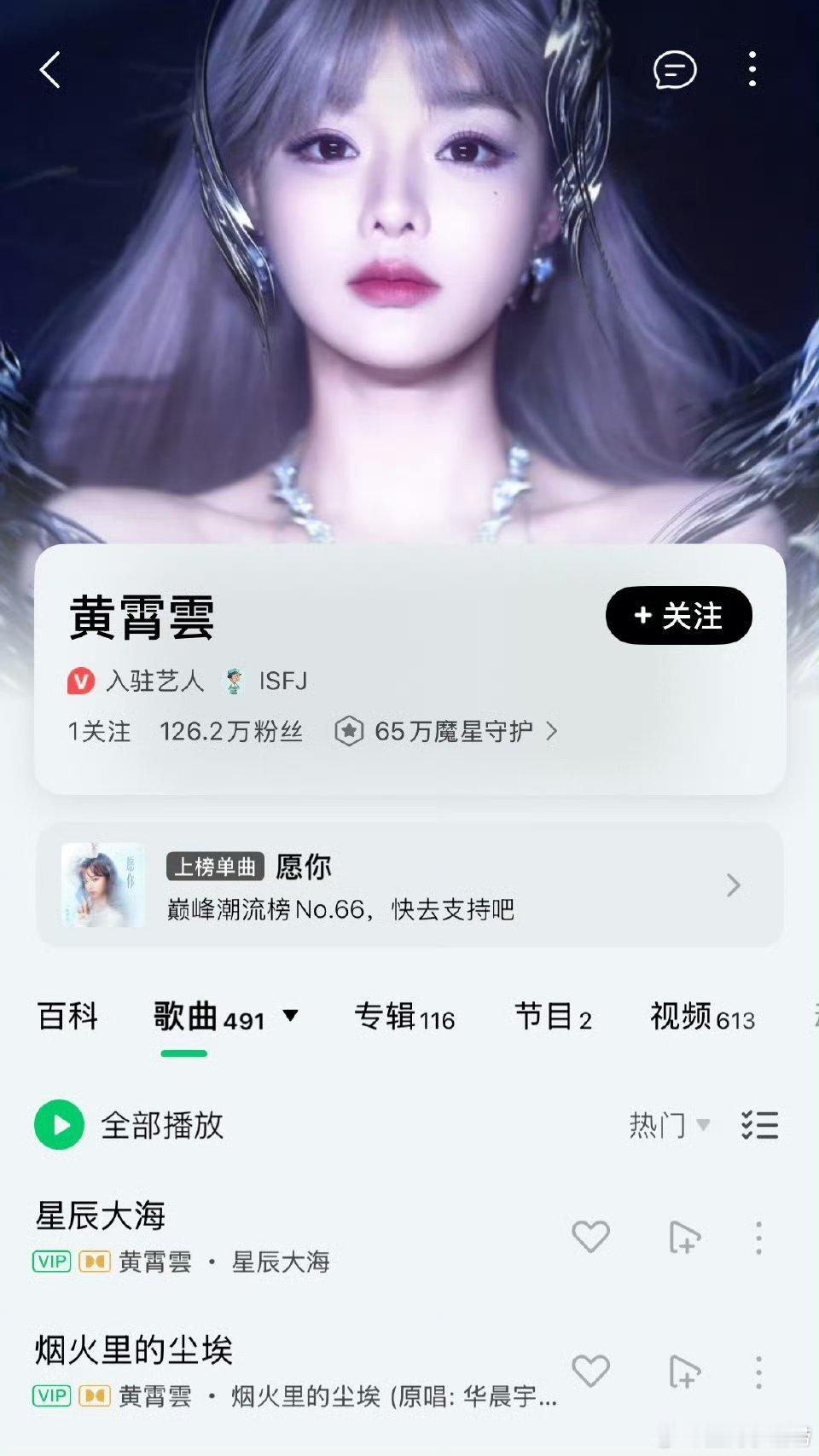Favorite 烟火里的尘埃 with the heart toggle
This screenshot has width=819, height=1456.
pos(590,1369)
